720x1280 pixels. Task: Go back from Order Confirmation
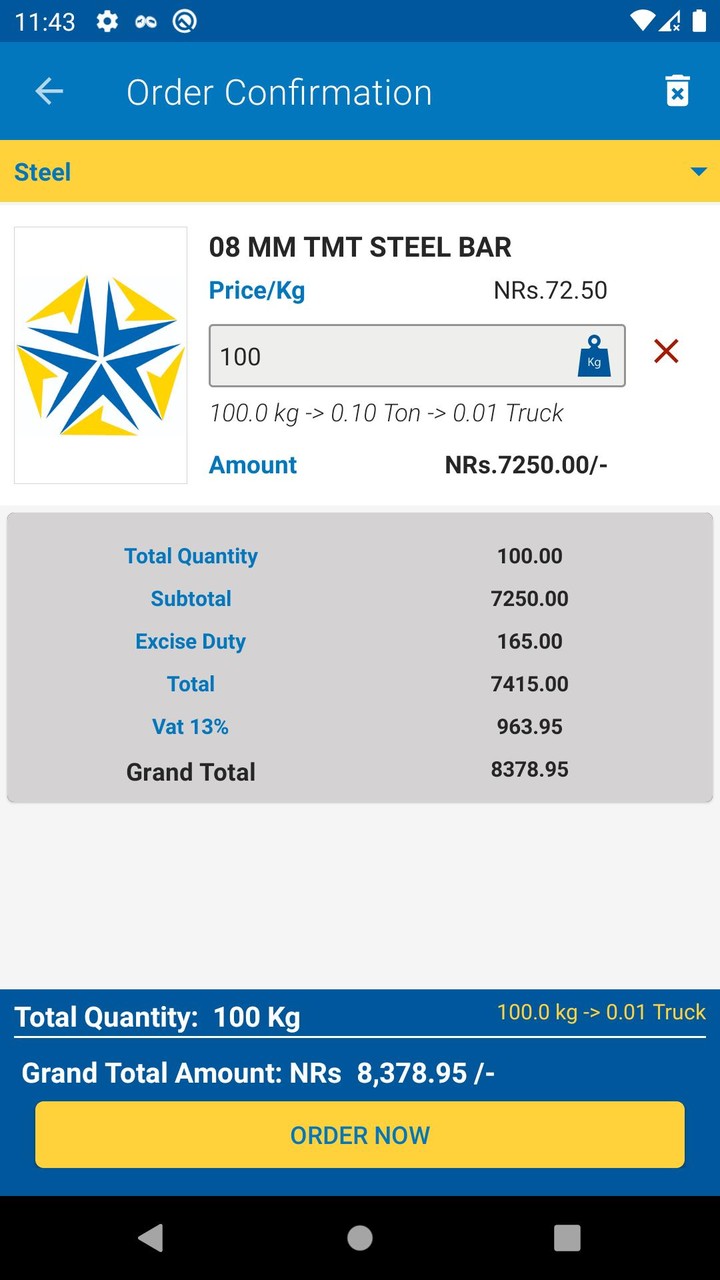pos(49,92)
